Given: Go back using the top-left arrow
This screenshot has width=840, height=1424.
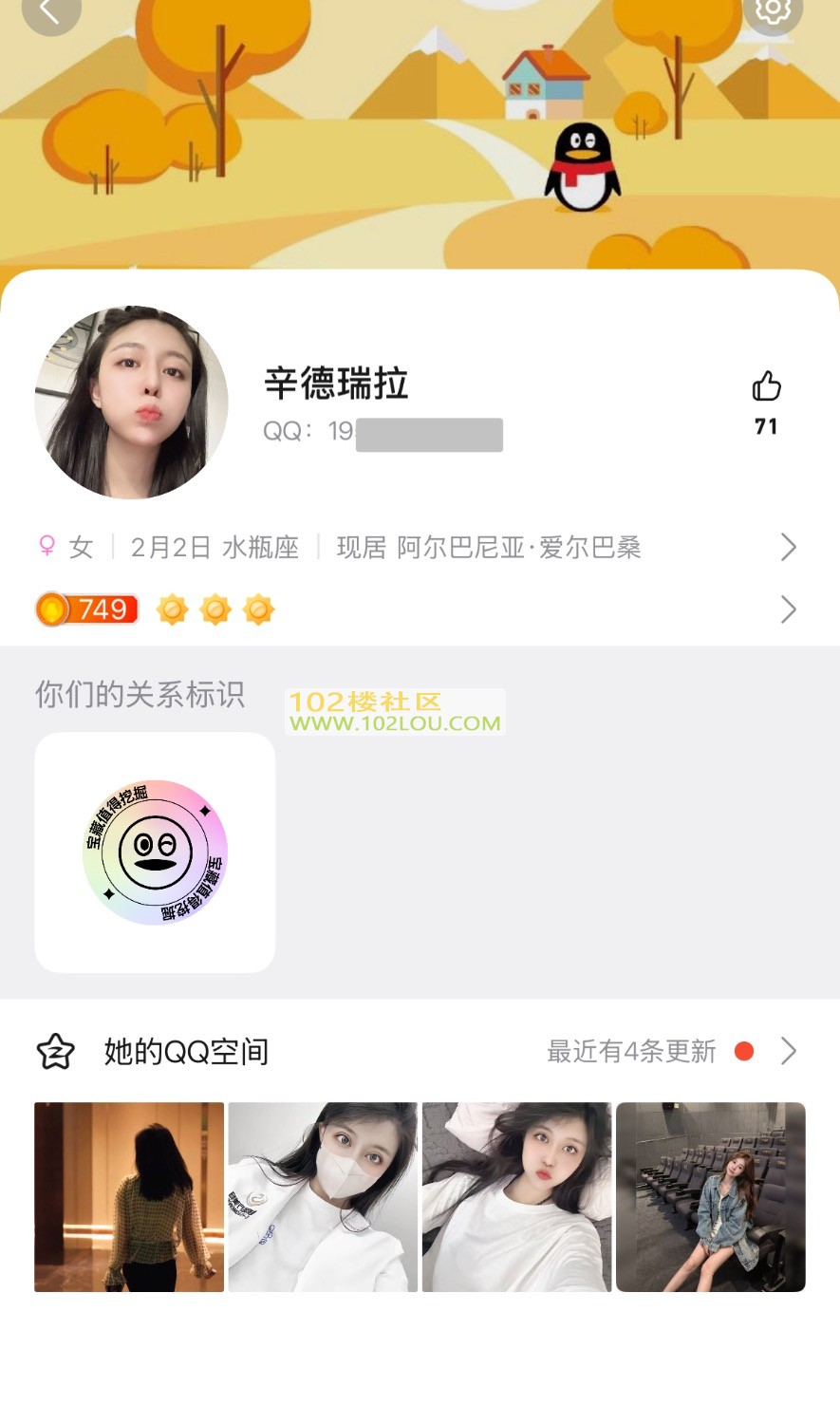Looking at the screenshot, I should (x=49, y=11).
